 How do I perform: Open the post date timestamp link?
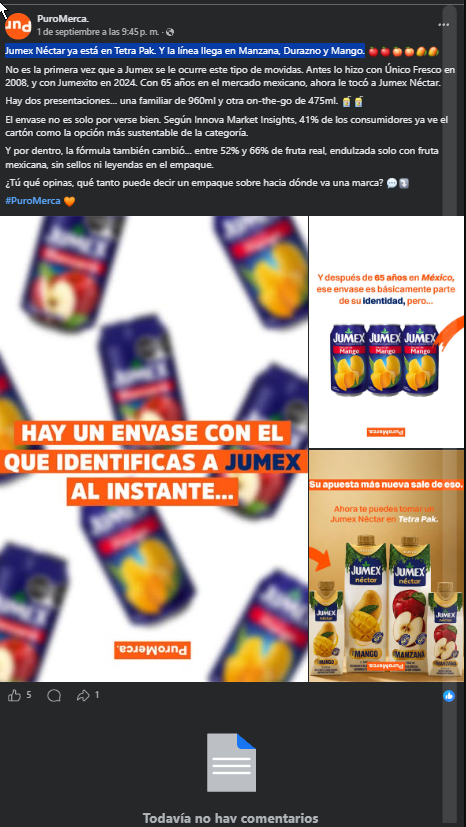[98, 31]
